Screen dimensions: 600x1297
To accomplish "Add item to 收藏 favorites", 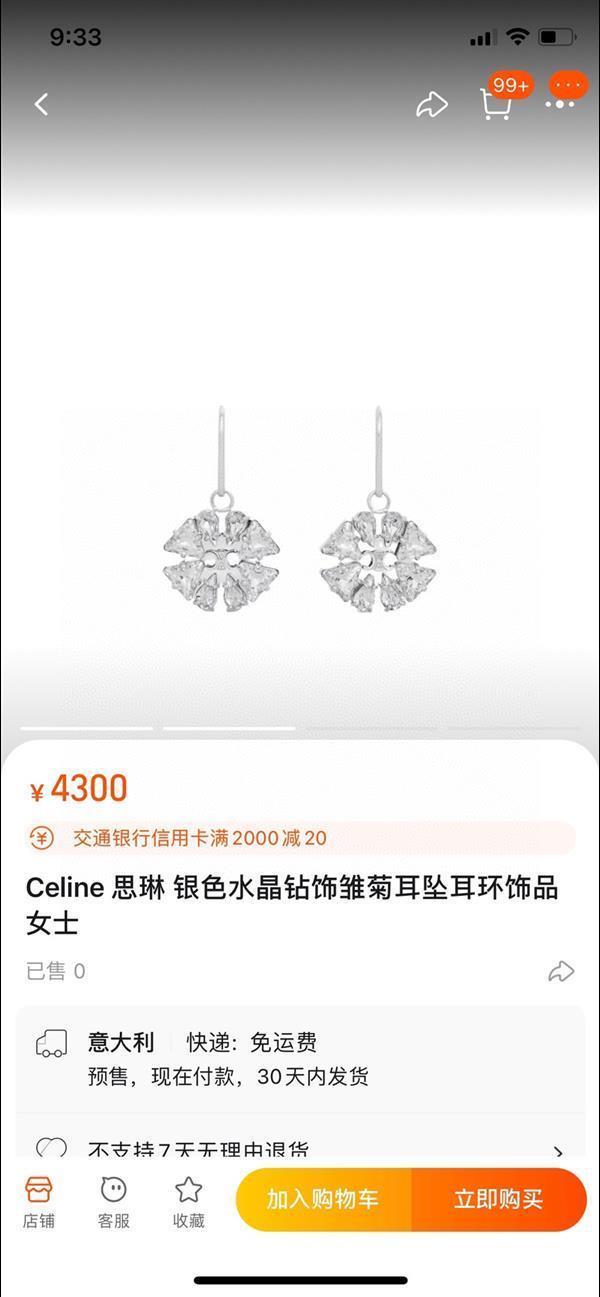I will pos(188,1201).
